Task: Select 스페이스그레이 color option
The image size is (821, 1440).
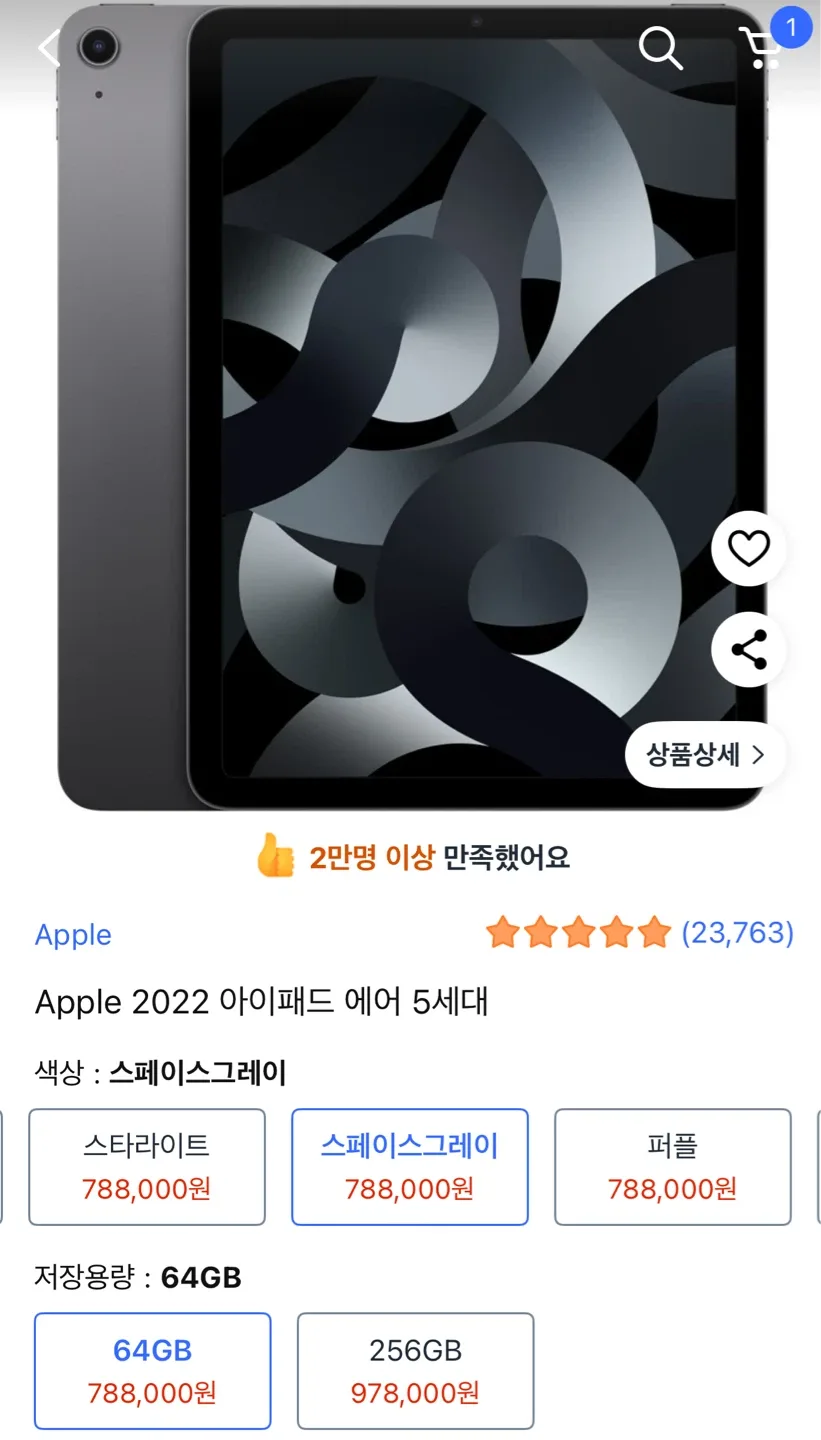Action: point(410,1167)
